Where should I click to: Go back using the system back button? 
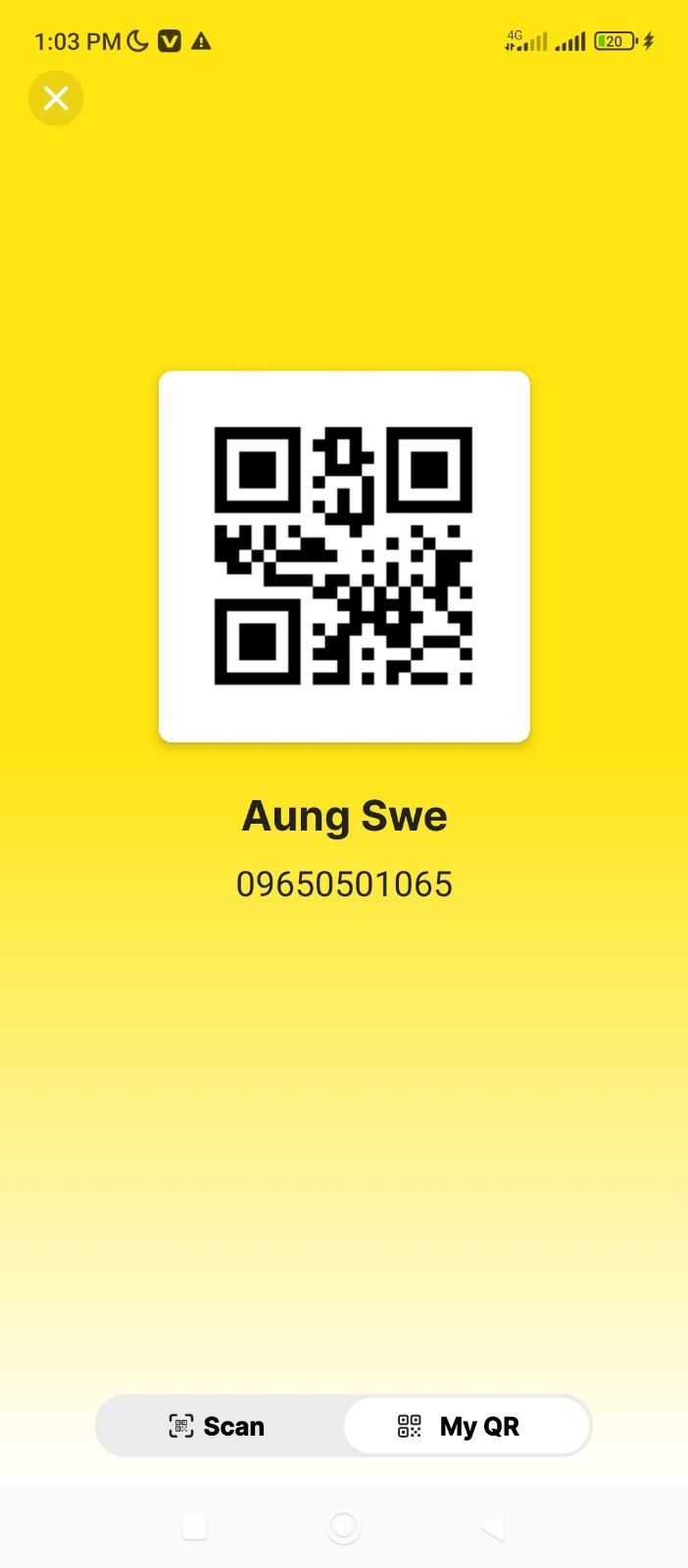point(492,1527)
